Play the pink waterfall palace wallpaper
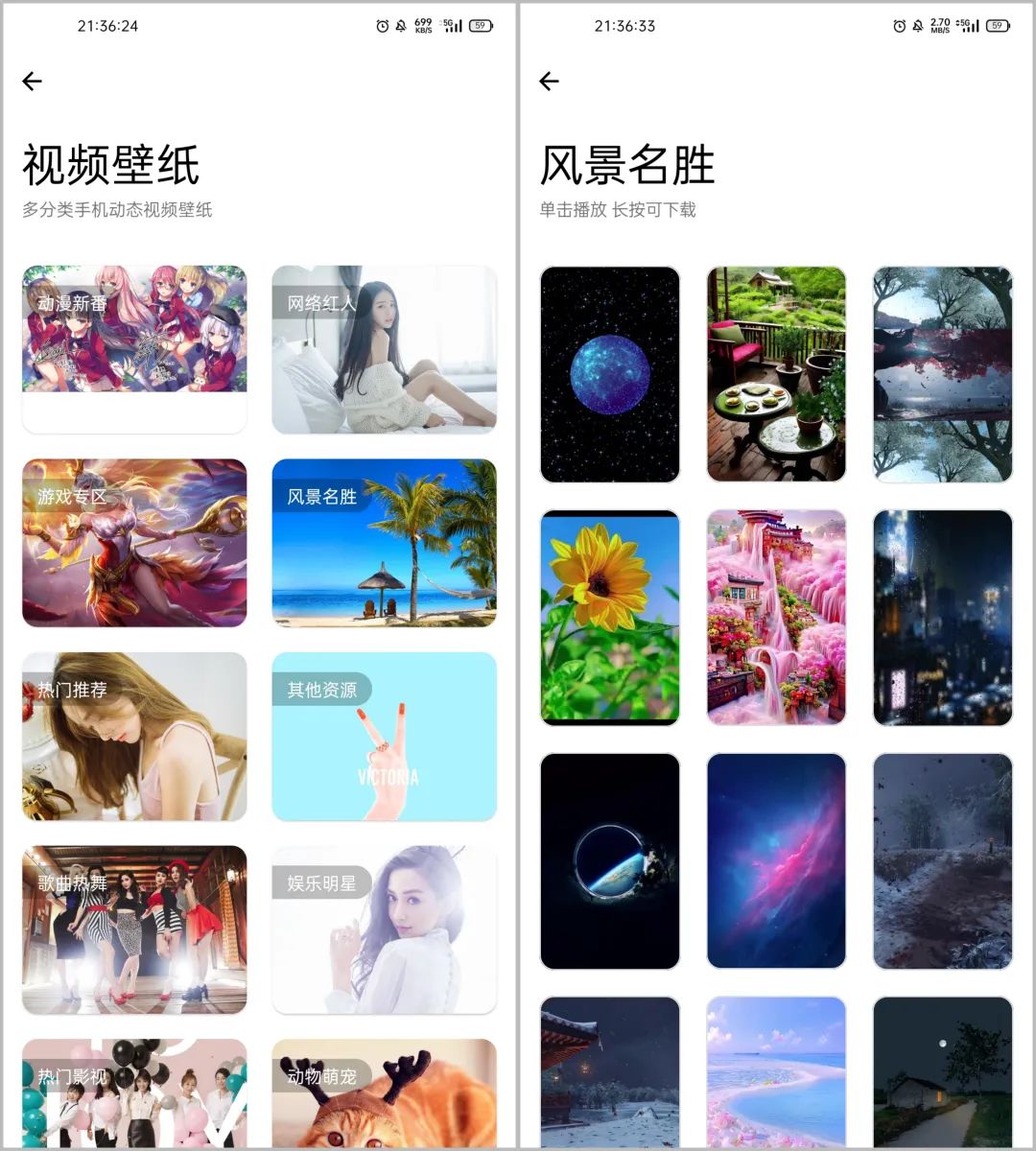The height and width of the screenshot is (1151, 1036). 776,618
